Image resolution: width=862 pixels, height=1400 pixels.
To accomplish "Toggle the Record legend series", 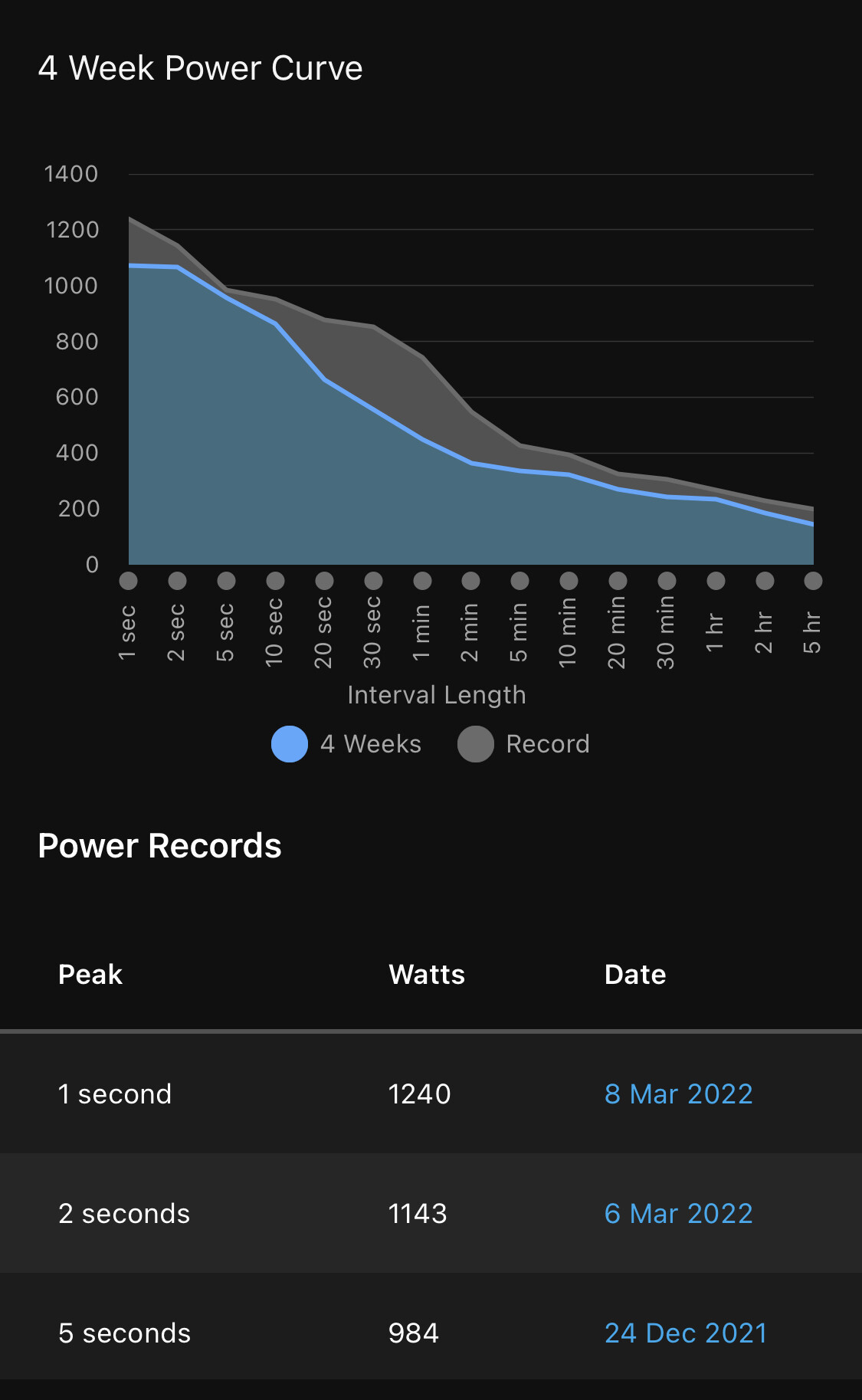I will (523, 744).
